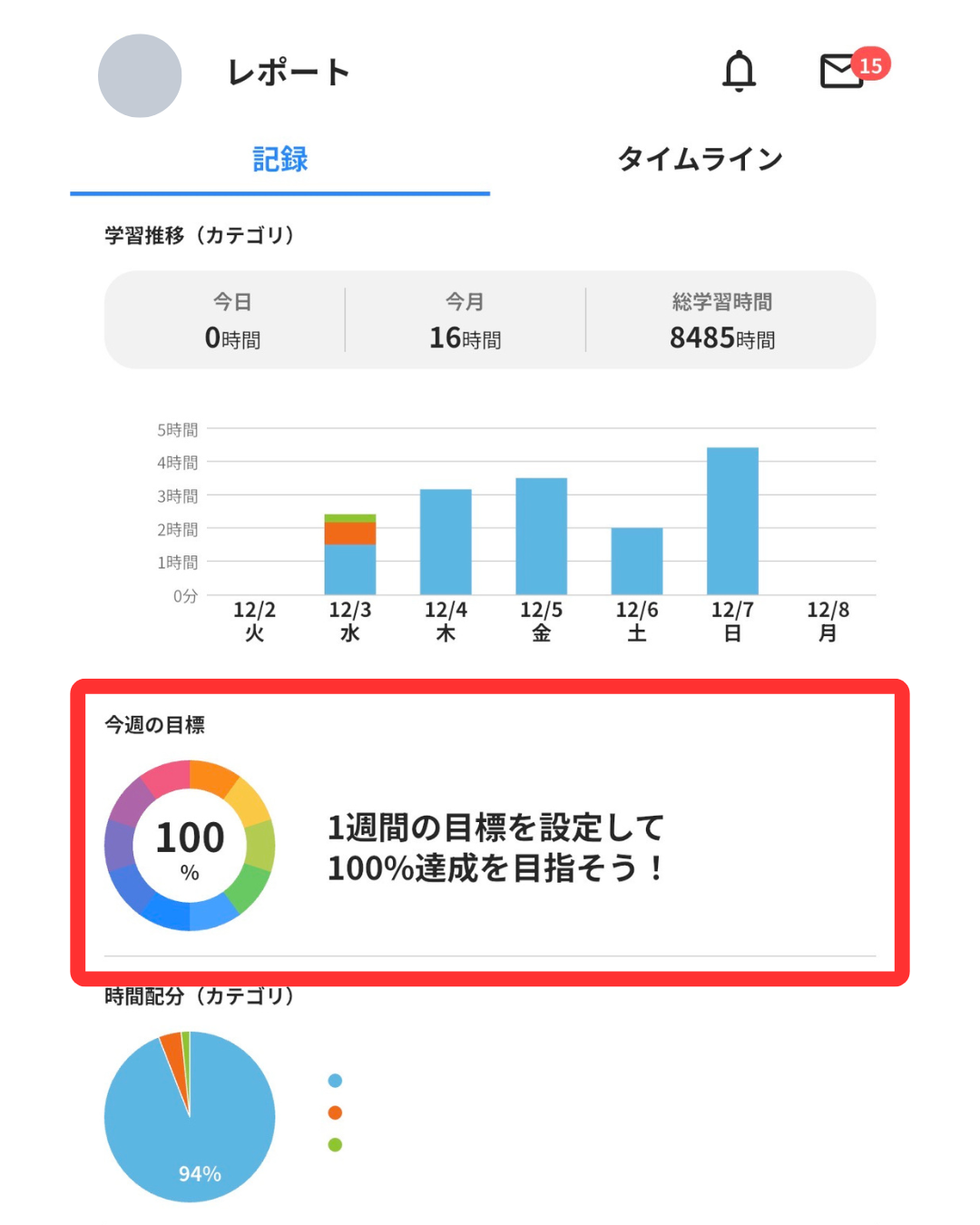Tap the profile avatar circle
This screenshot has width=980, height=1225.
click(140, 75)
